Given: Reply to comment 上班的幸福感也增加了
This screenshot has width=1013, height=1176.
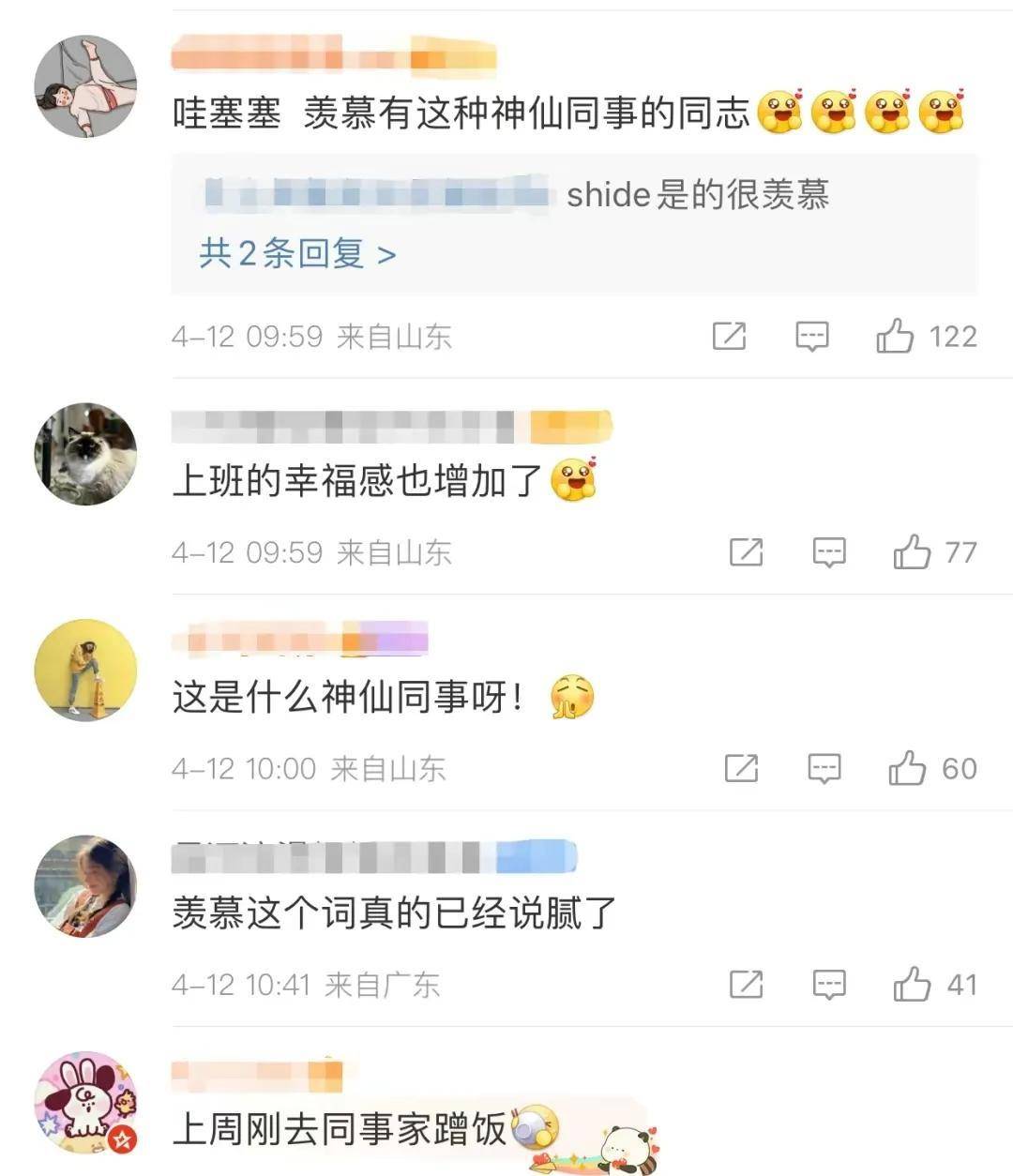Looking at the screenshot, I should coord(829,552).
